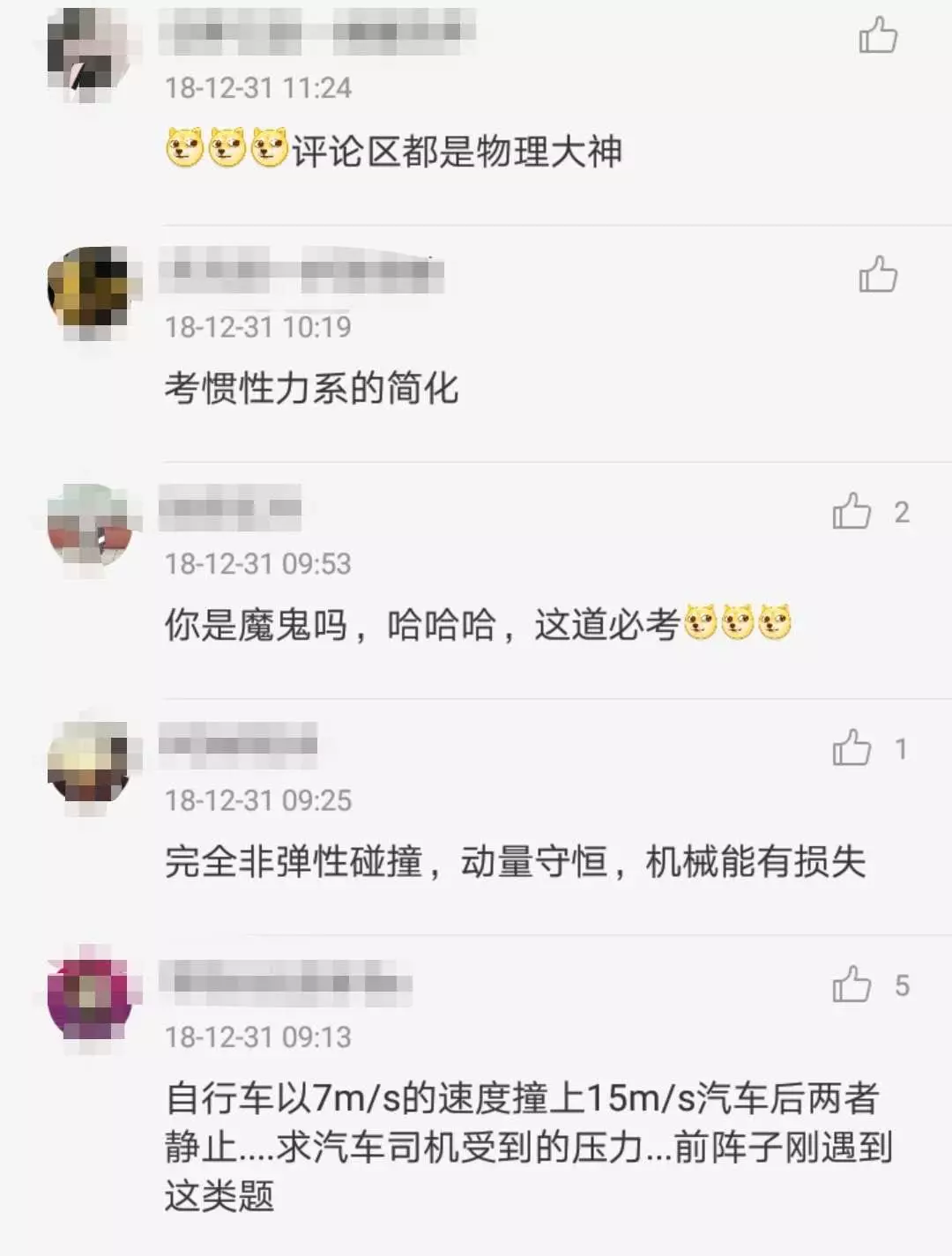Click the like icon showing count 2
The image size is (952, 1256).
coord(852,509)
